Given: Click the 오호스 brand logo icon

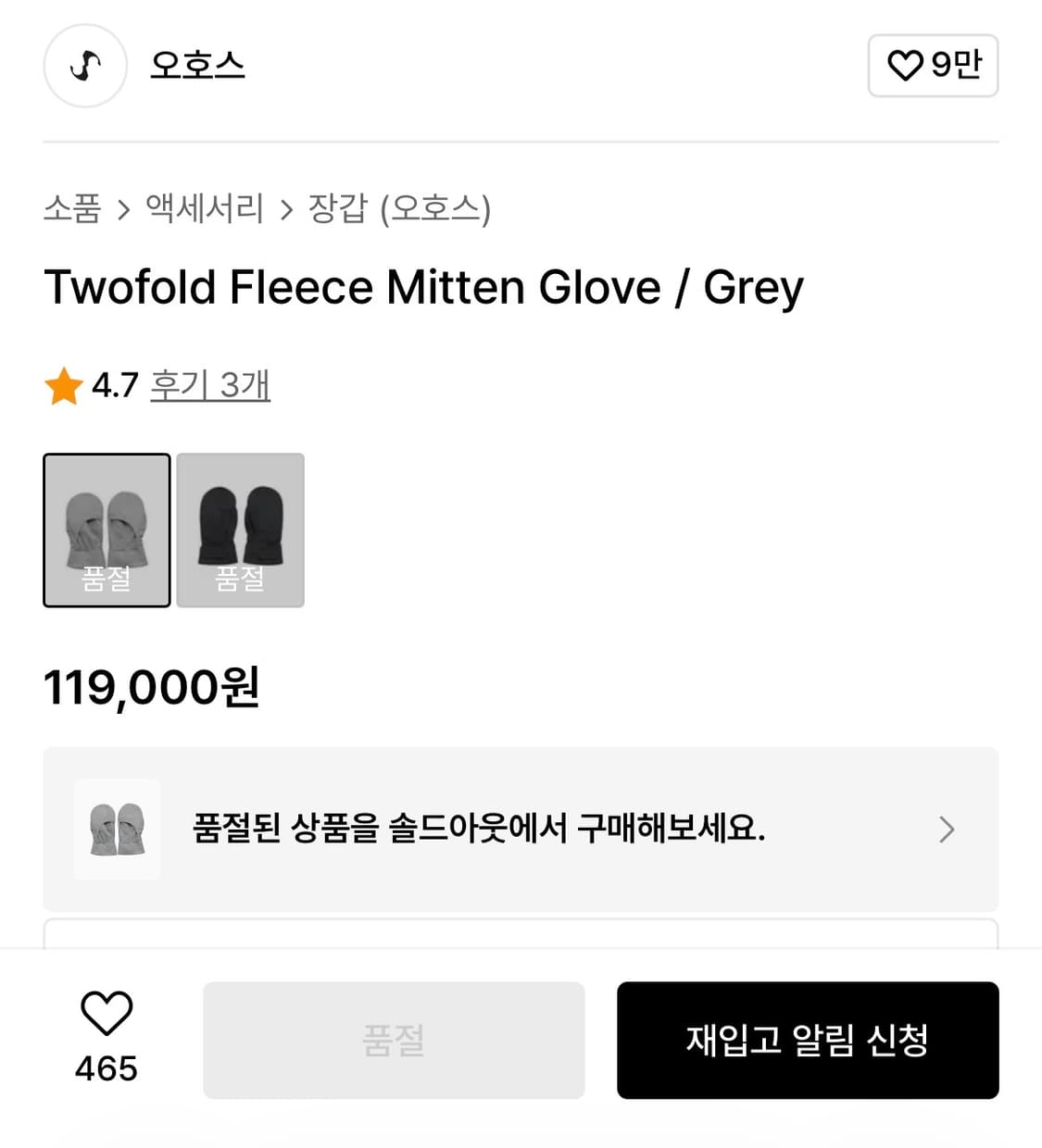Looking at the screenshot, I should coord(84,66).
